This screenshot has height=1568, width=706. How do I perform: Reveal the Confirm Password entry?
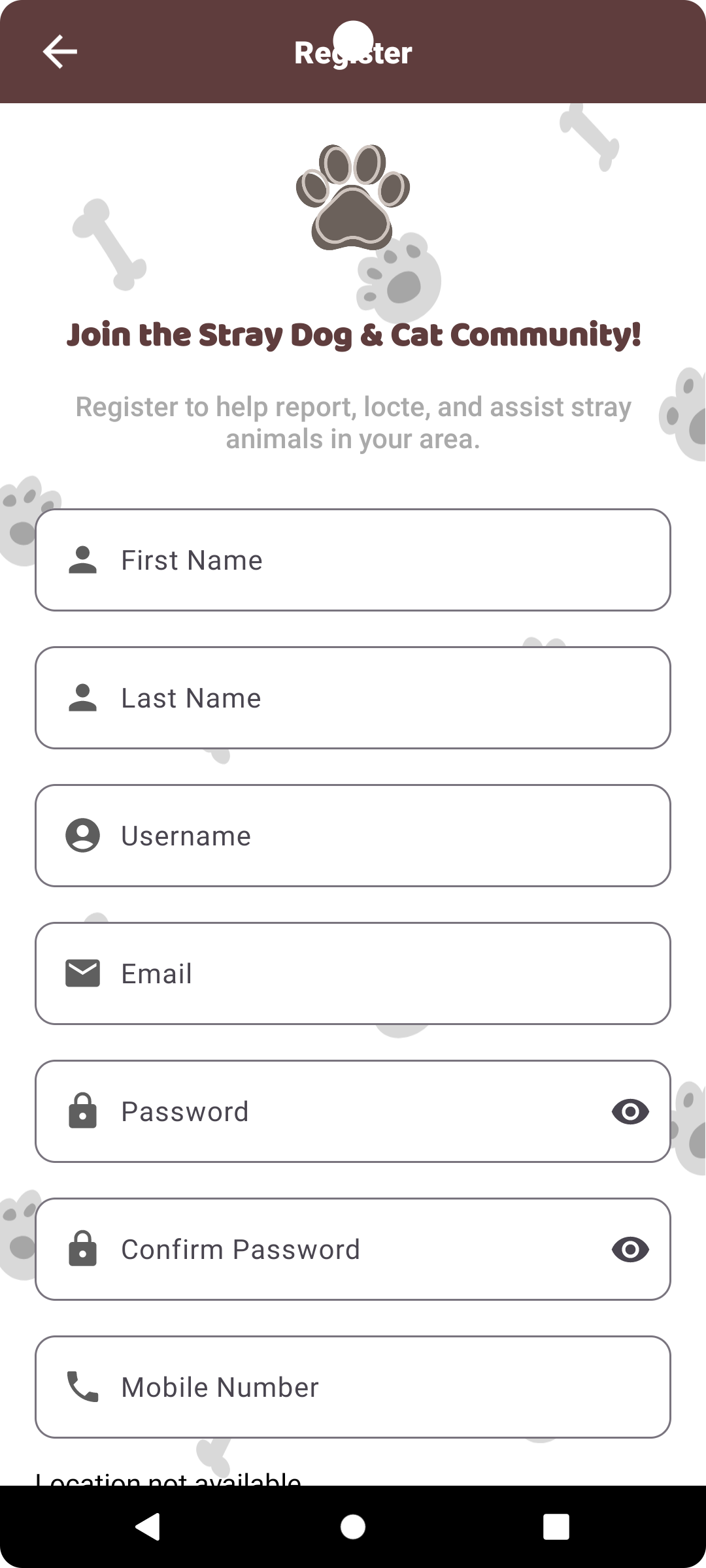point(630,1249)
